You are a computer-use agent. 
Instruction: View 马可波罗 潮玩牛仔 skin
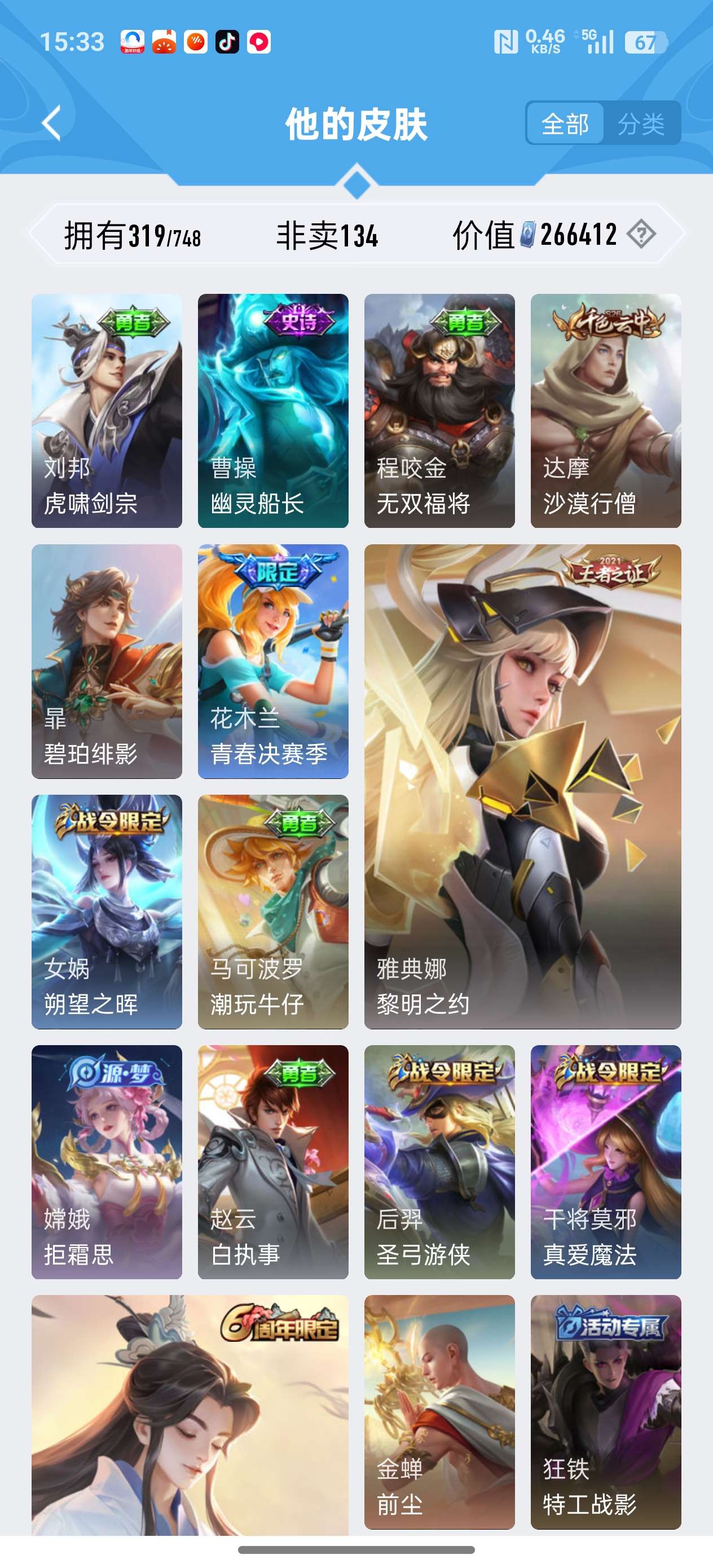(x=273, y=912)
